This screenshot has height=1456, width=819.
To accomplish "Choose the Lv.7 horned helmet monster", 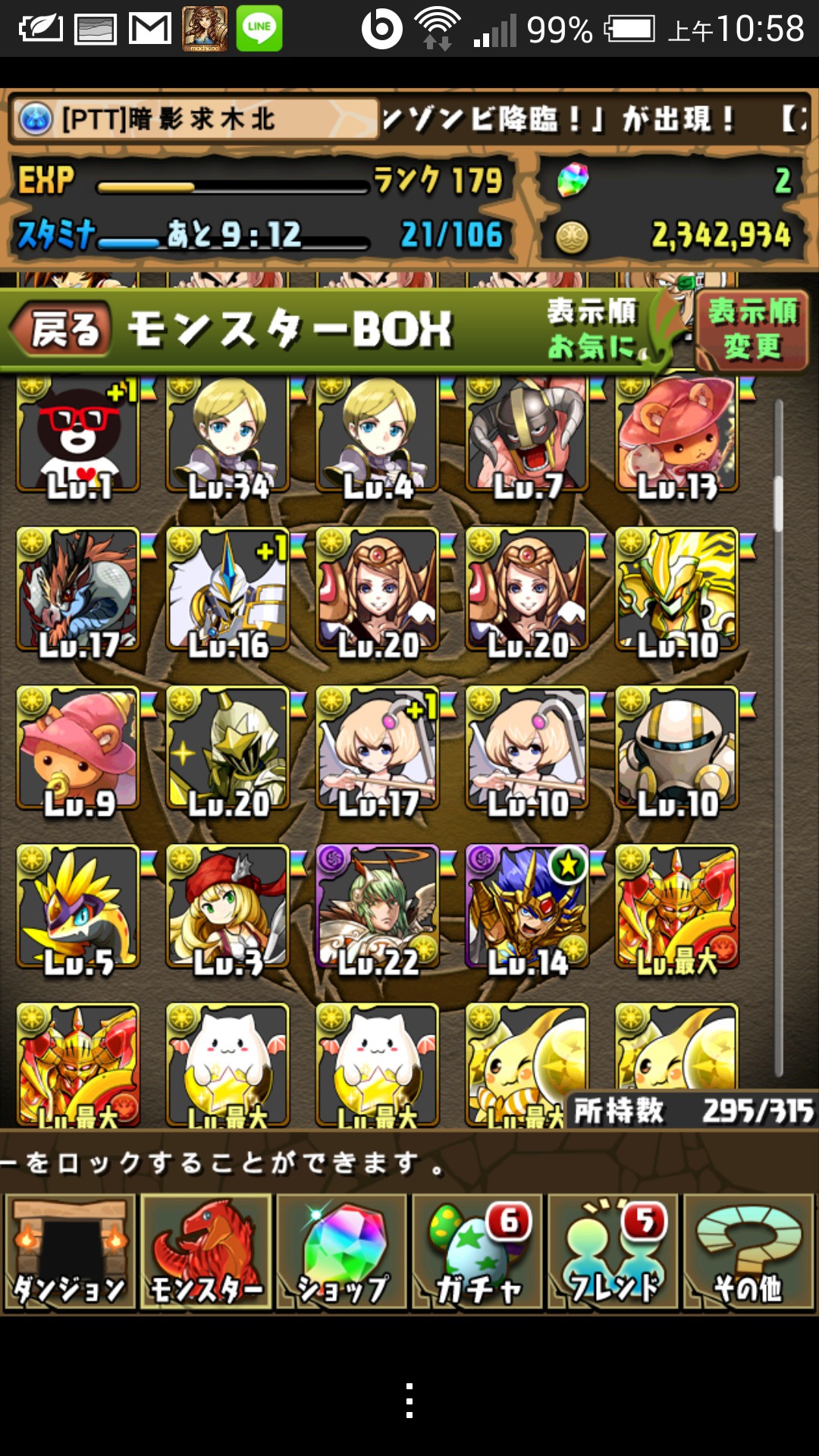I will (528, 436).
